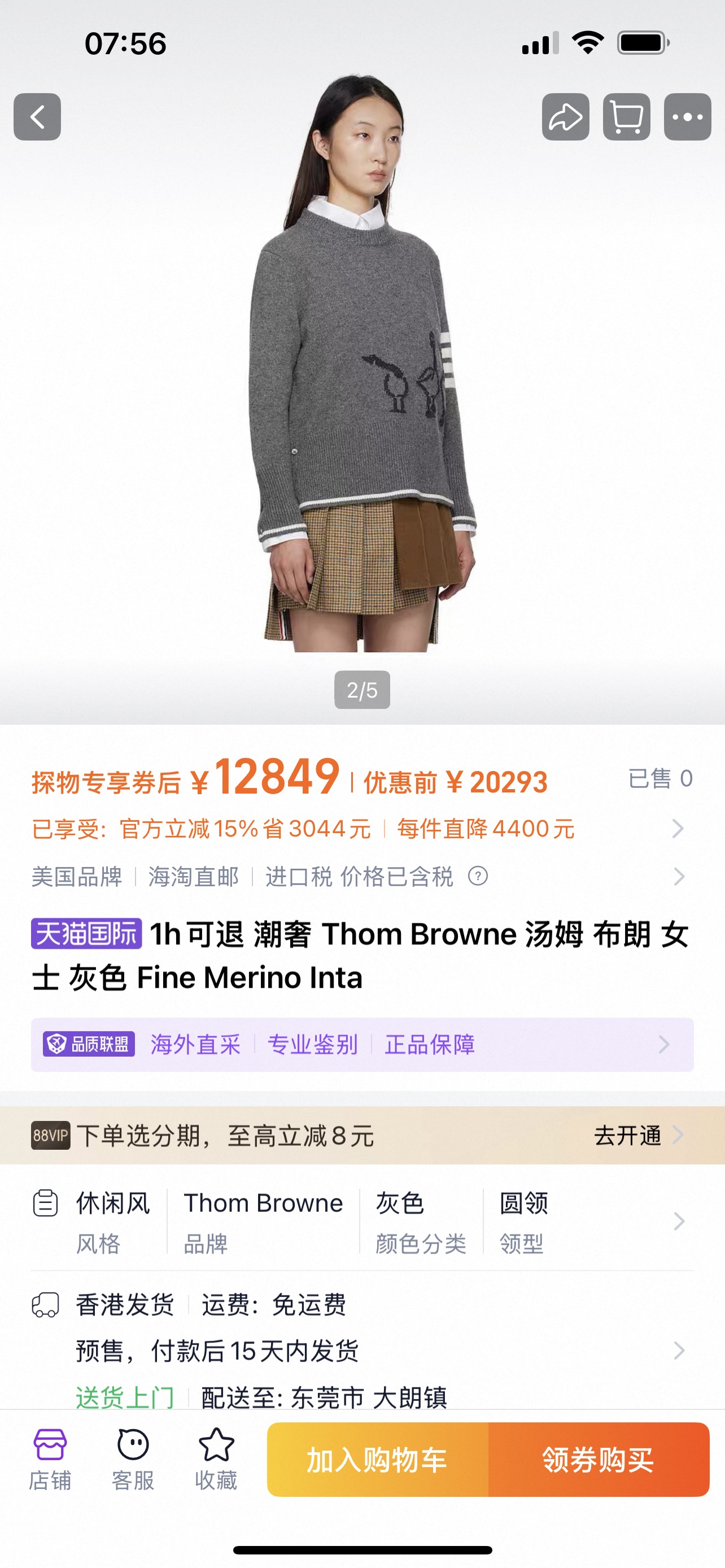Share this Thom Browne product

pyautogui.click(x=566, y=117)
